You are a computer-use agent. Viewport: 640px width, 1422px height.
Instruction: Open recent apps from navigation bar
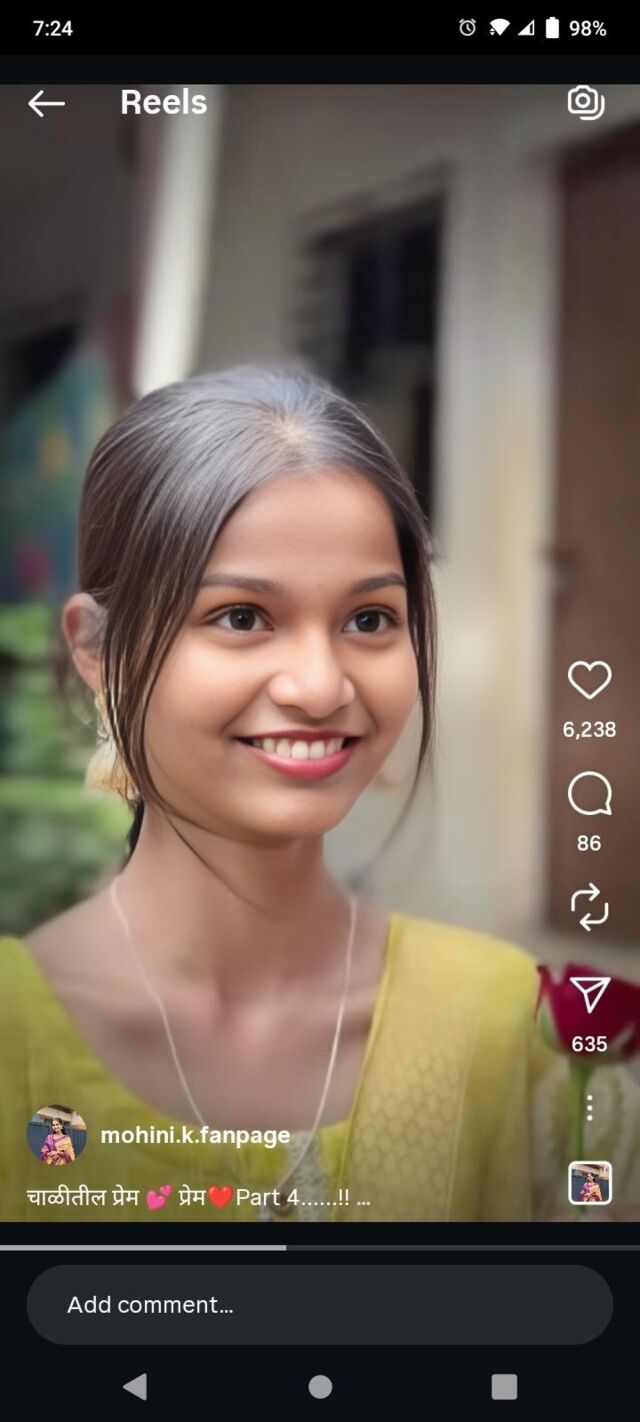pyautogui.click(x=504, y=1386)
